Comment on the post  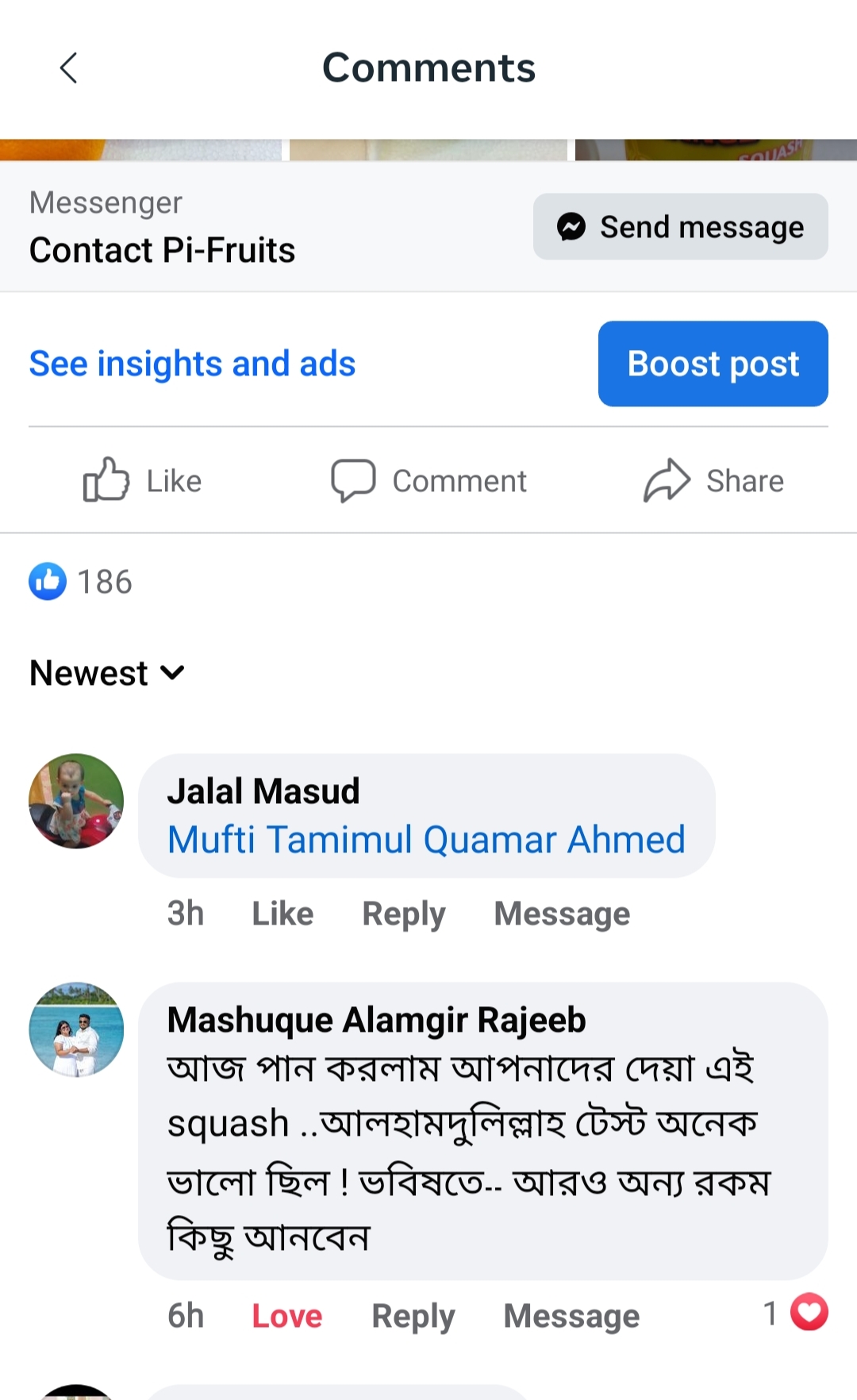click(x=428, y=481)
